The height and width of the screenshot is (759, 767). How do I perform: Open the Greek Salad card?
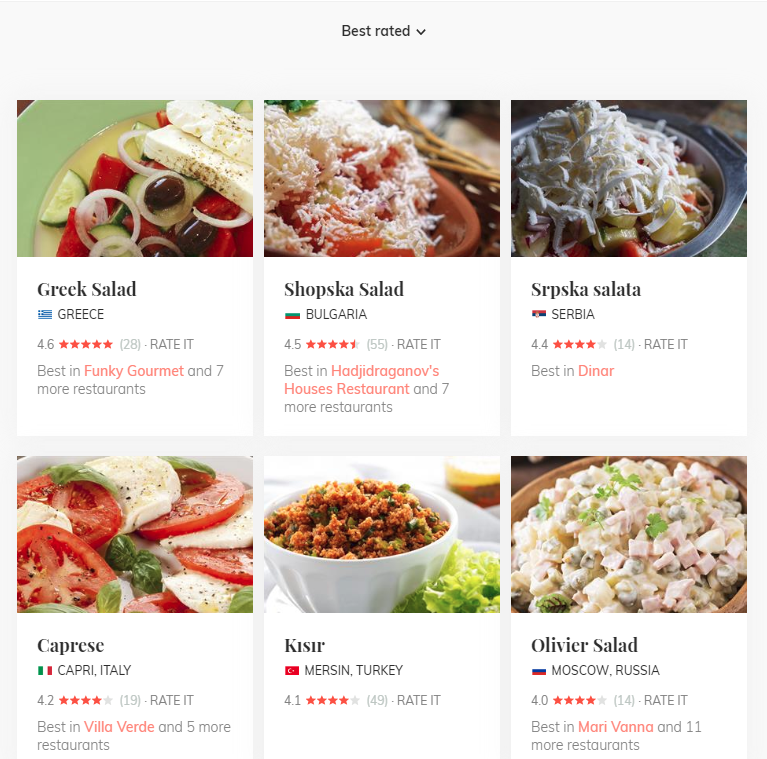[87, 290]
